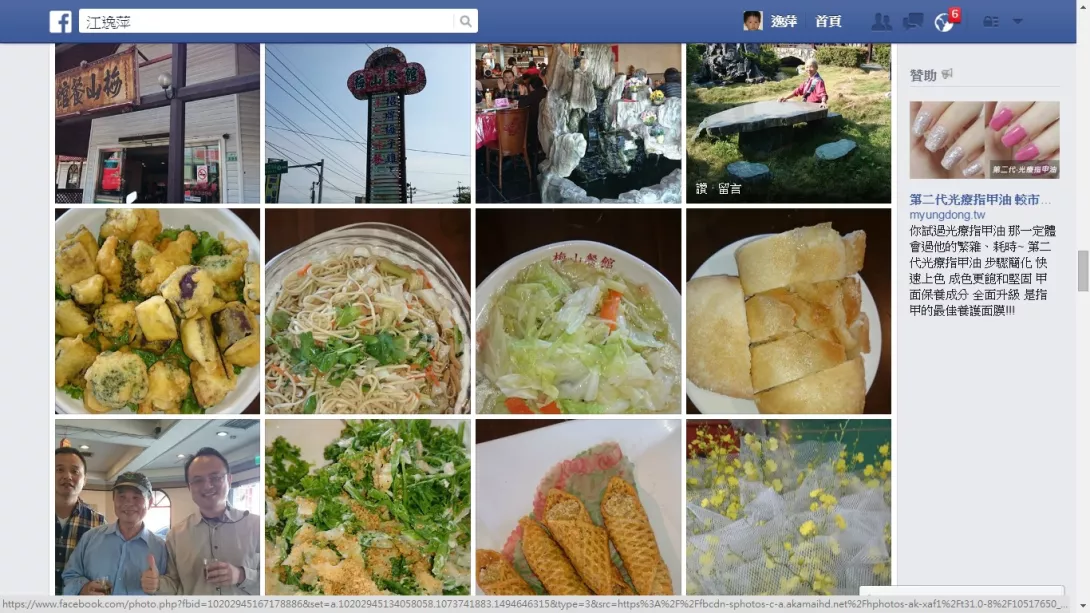This screenshot has width=1090, height=613.
Task: Open the 梅山餐館 storefront photo
Action: pyautogui.click(x=157, y=122)
